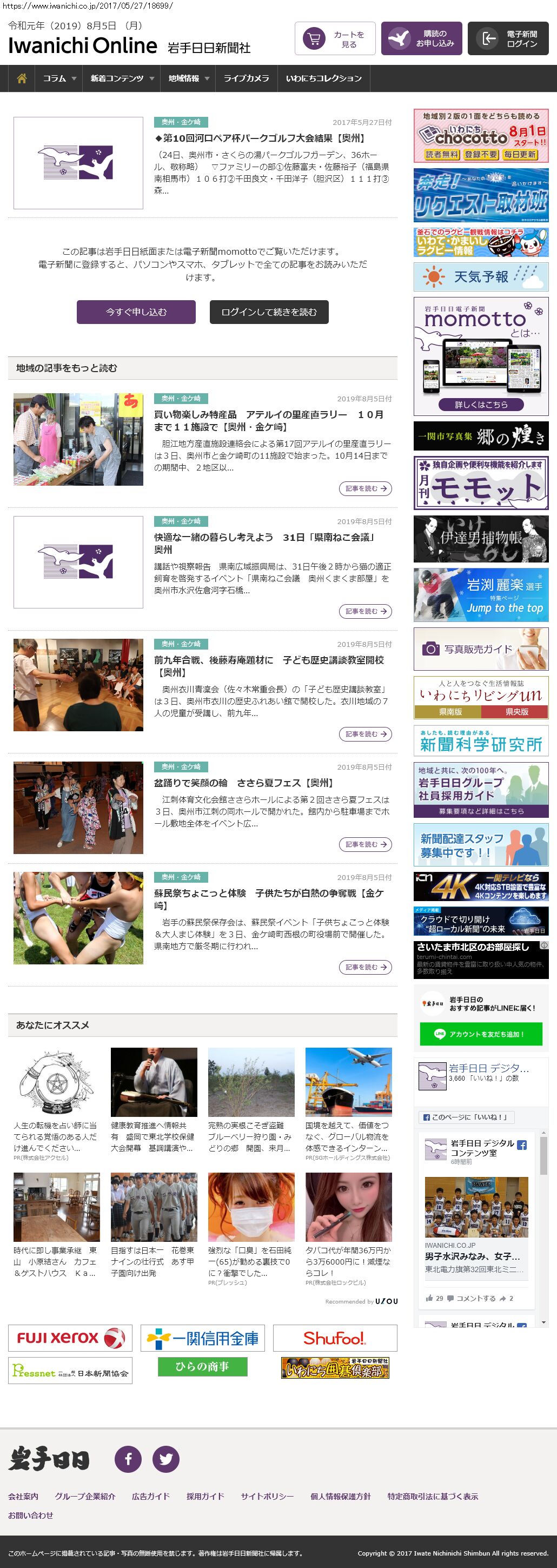Screen dimensions: 557x1568
Task: Open the 天気予報 weather banner
Action: 481,277
